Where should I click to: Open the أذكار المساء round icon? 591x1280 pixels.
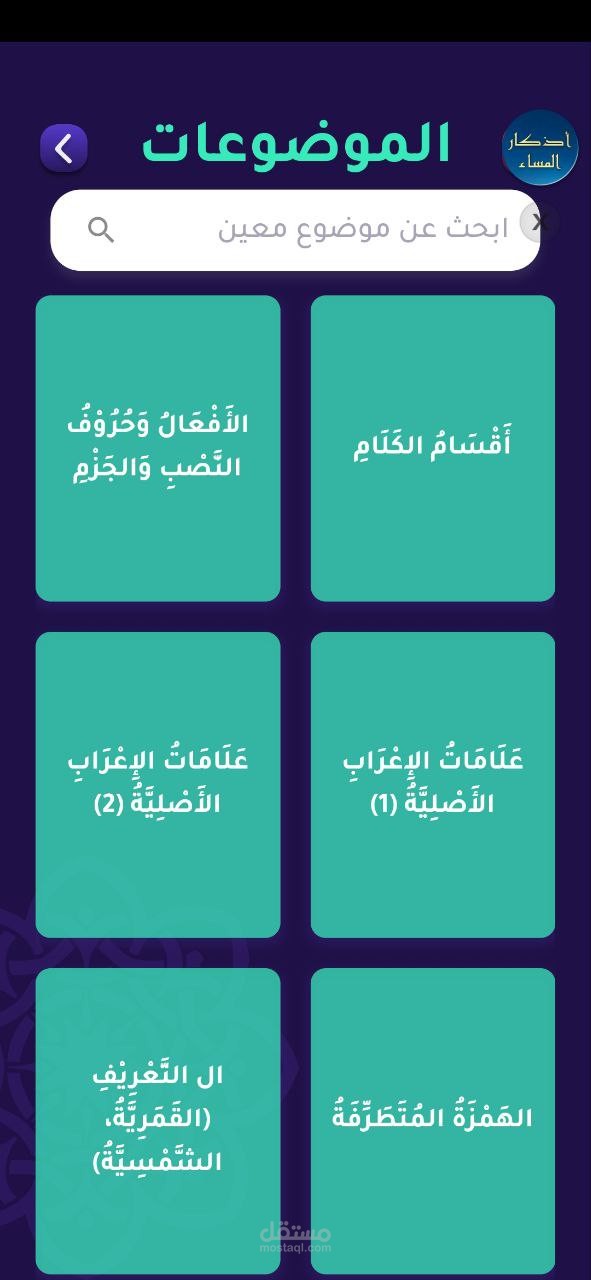pos(540,148)
